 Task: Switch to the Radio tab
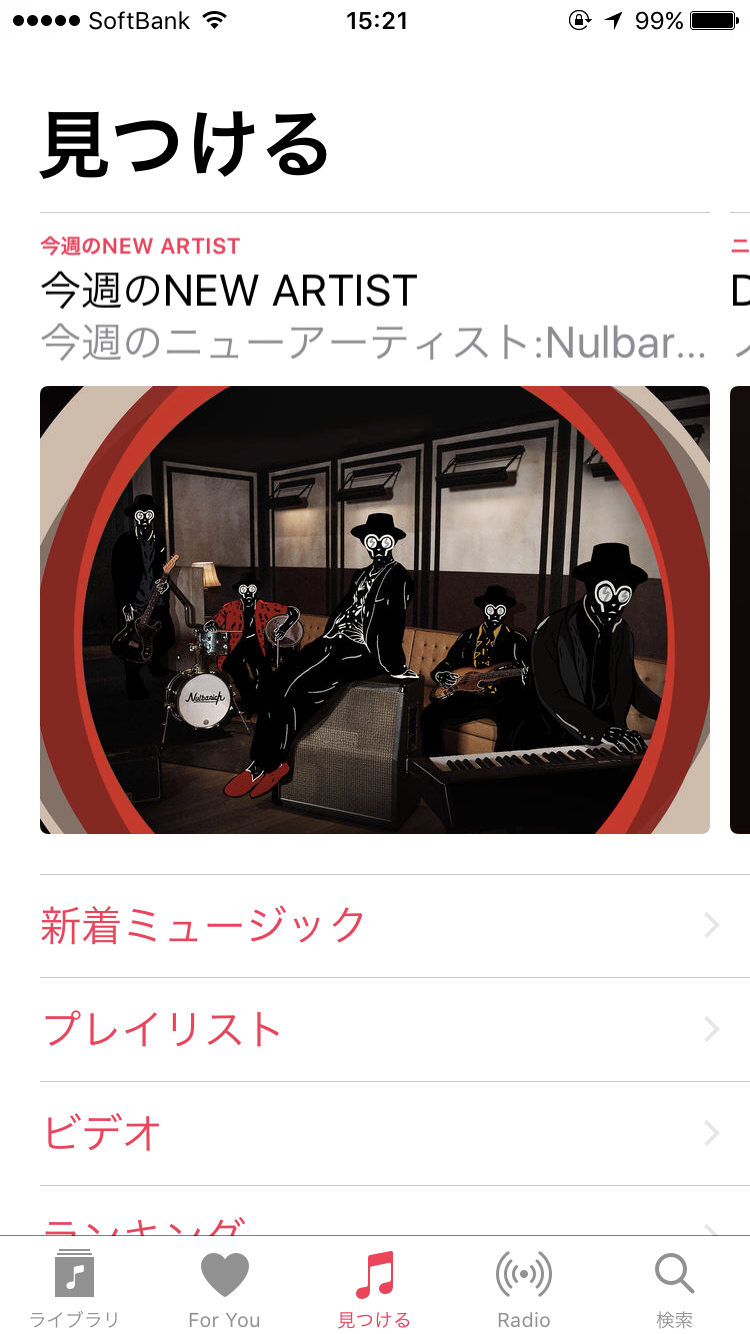click(524, 1288)
